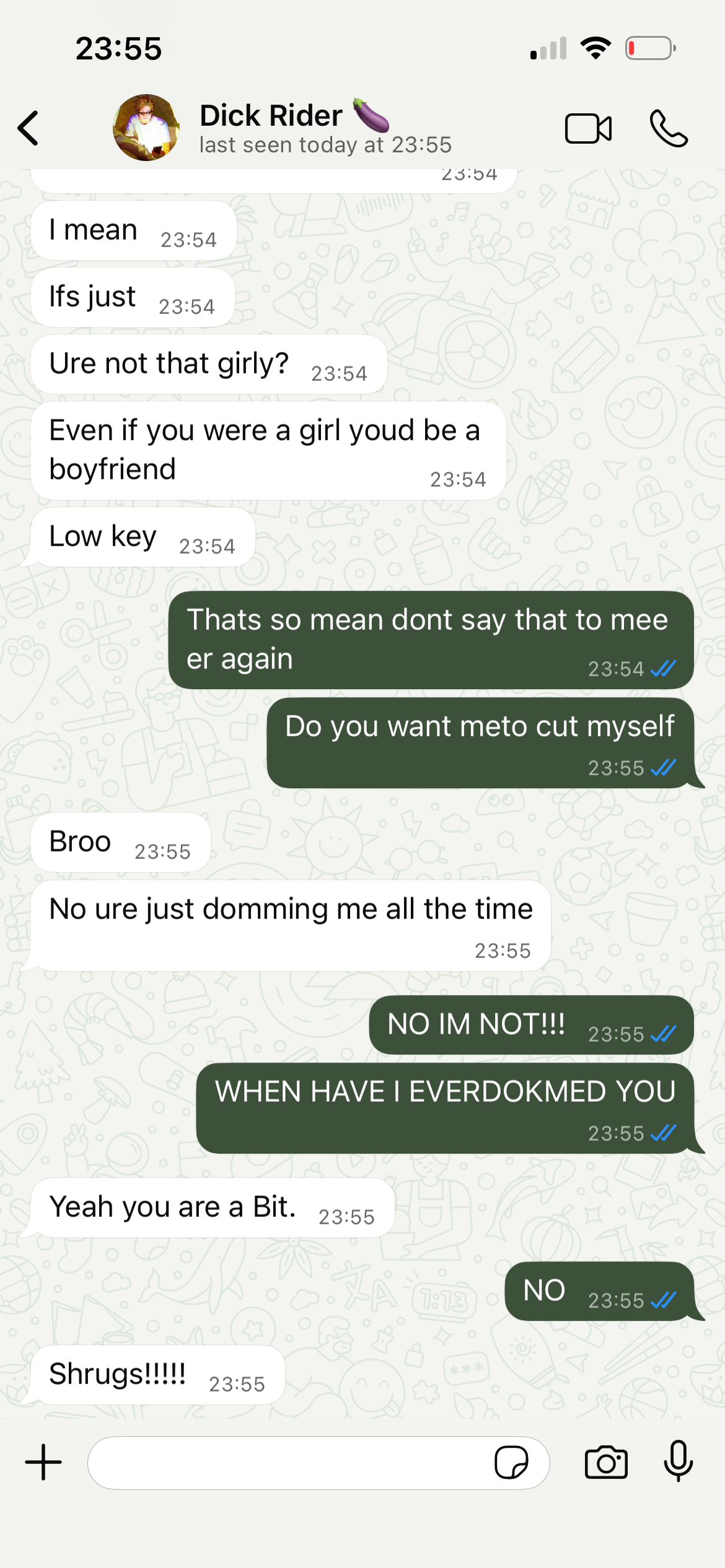This screenshot has width=725, height=1568.
Task: Open the attachment plus menu
Action: [43, 1462]
